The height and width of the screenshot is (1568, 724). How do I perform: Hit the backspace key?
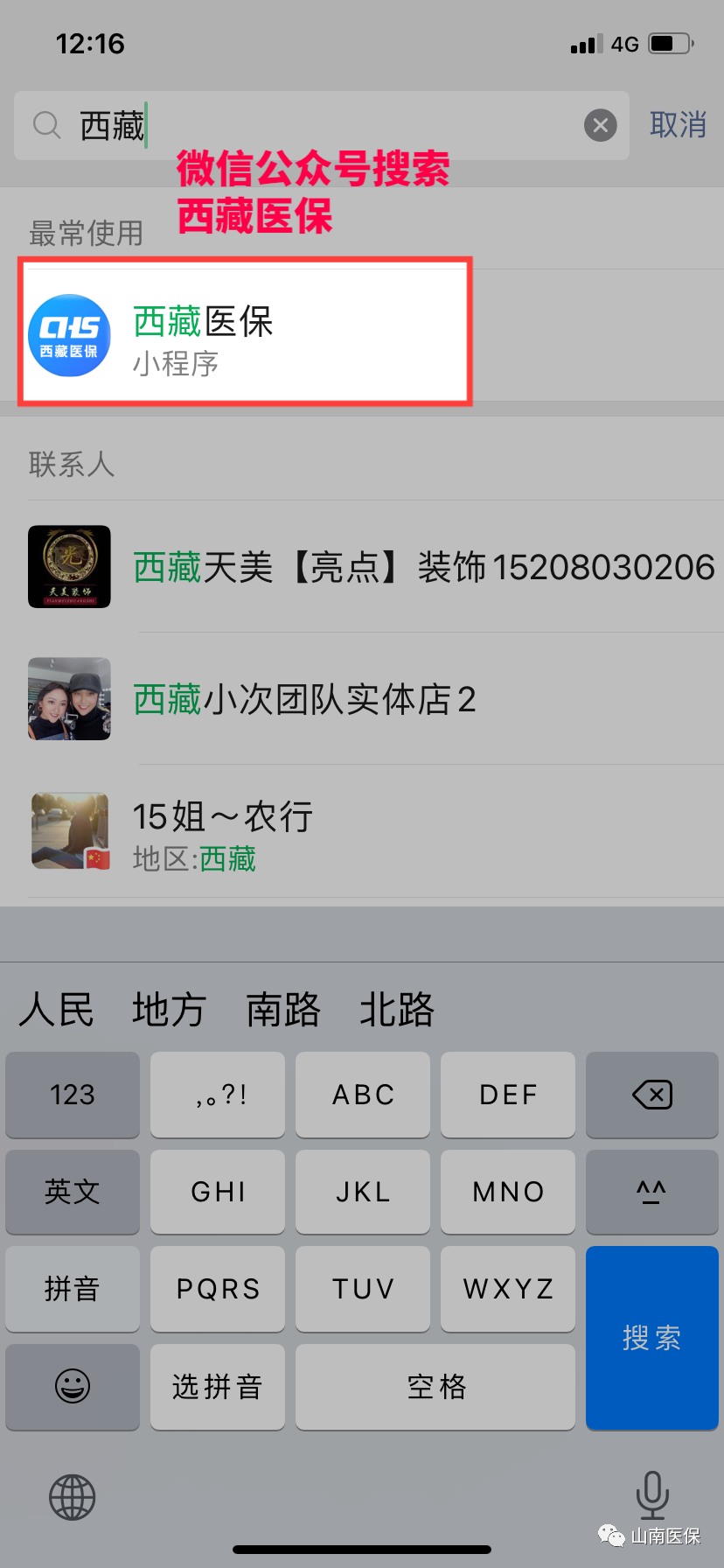pyautogui.click(x=651, y=1095)
